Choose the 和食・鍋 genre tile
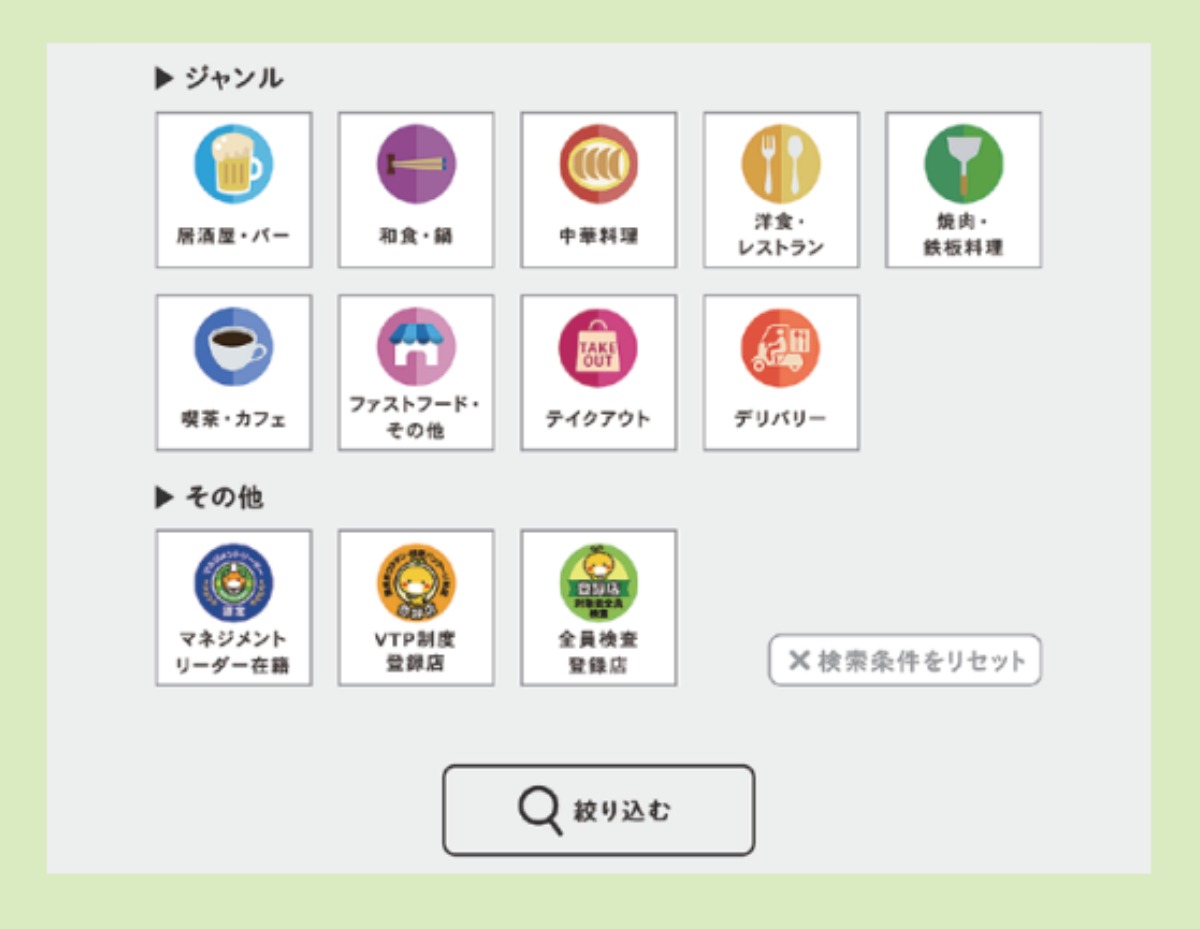 pyautogui.click(x=416, y=190)
